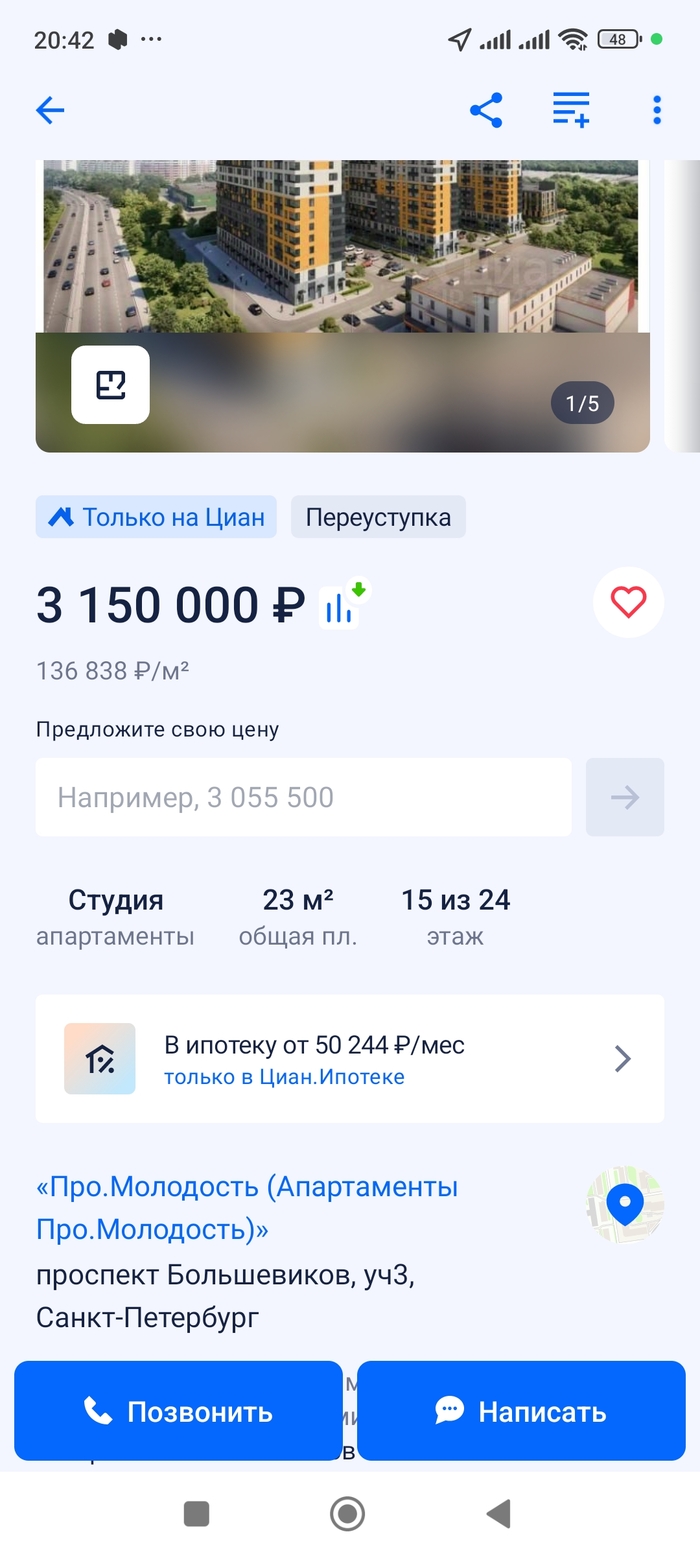
Task: Open the building photo gallery
Action: click(x=340, y=250)
